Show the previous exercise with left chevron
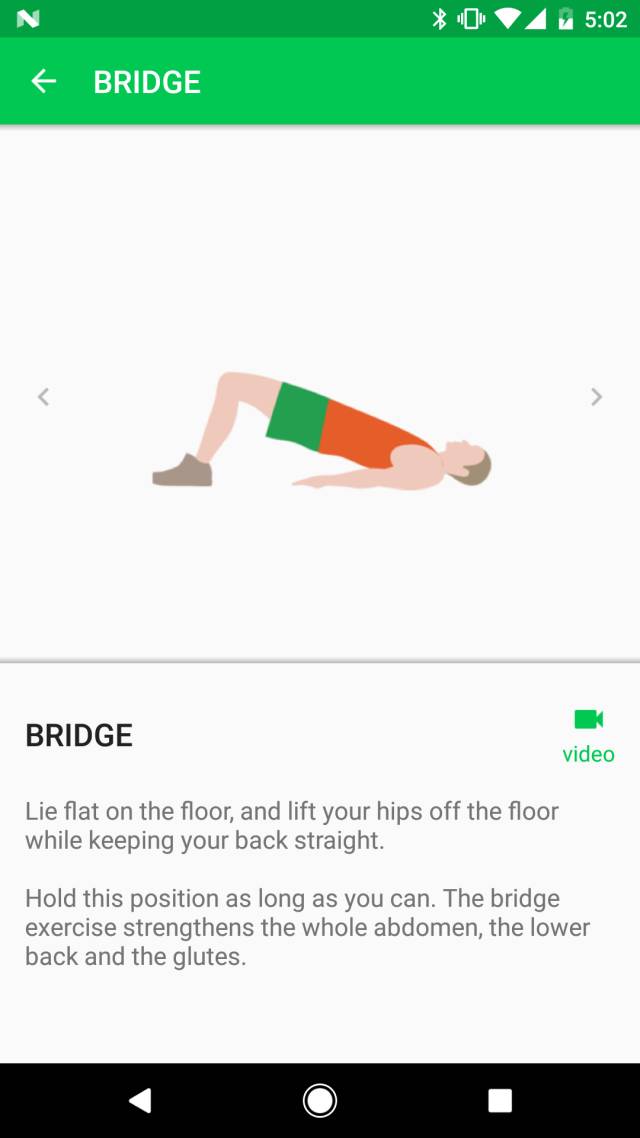Viewport: 640px width, 1138px height. point(43,397)
